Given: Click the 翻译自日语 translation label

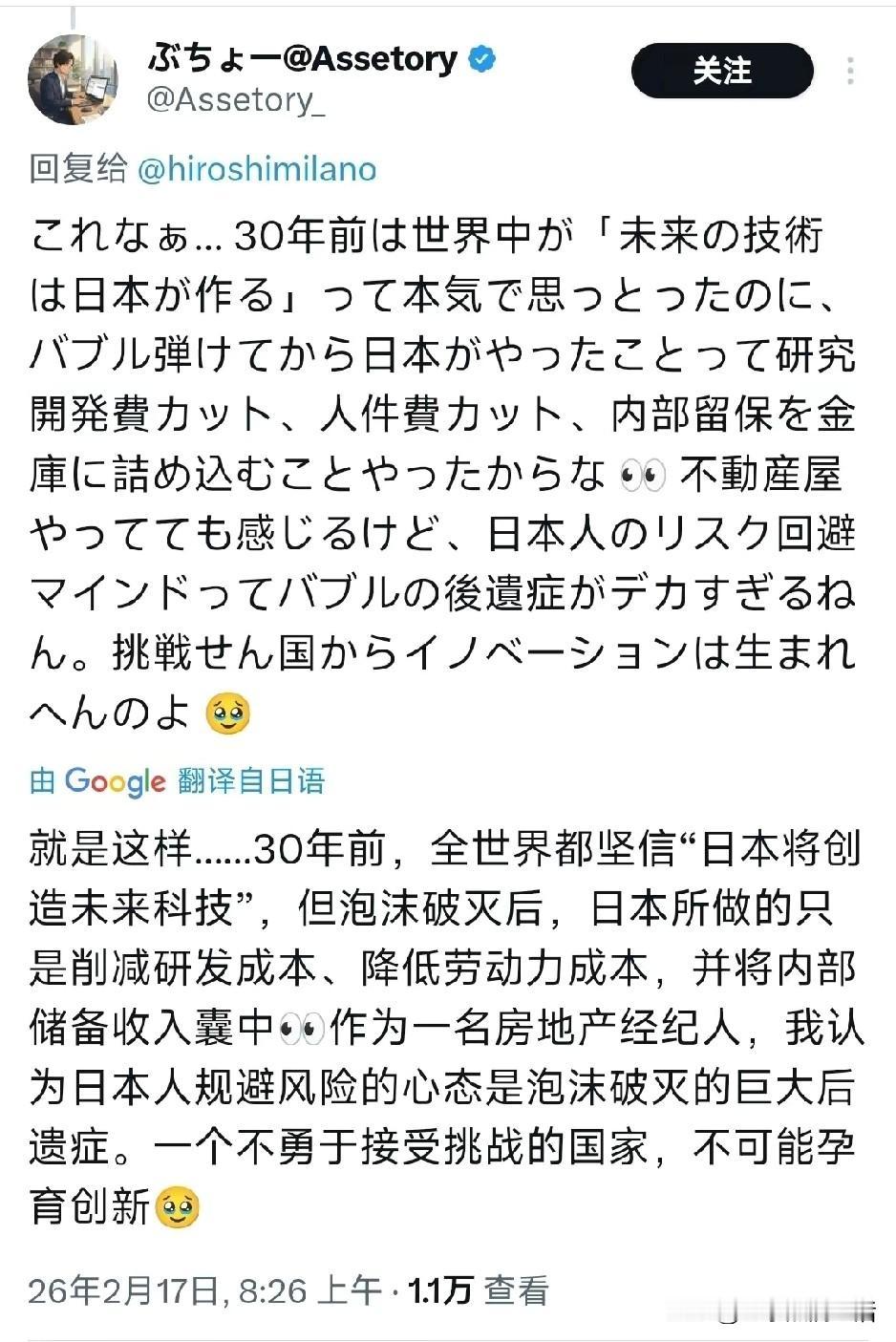Looking at the screenshot, I should pos(250,782).
